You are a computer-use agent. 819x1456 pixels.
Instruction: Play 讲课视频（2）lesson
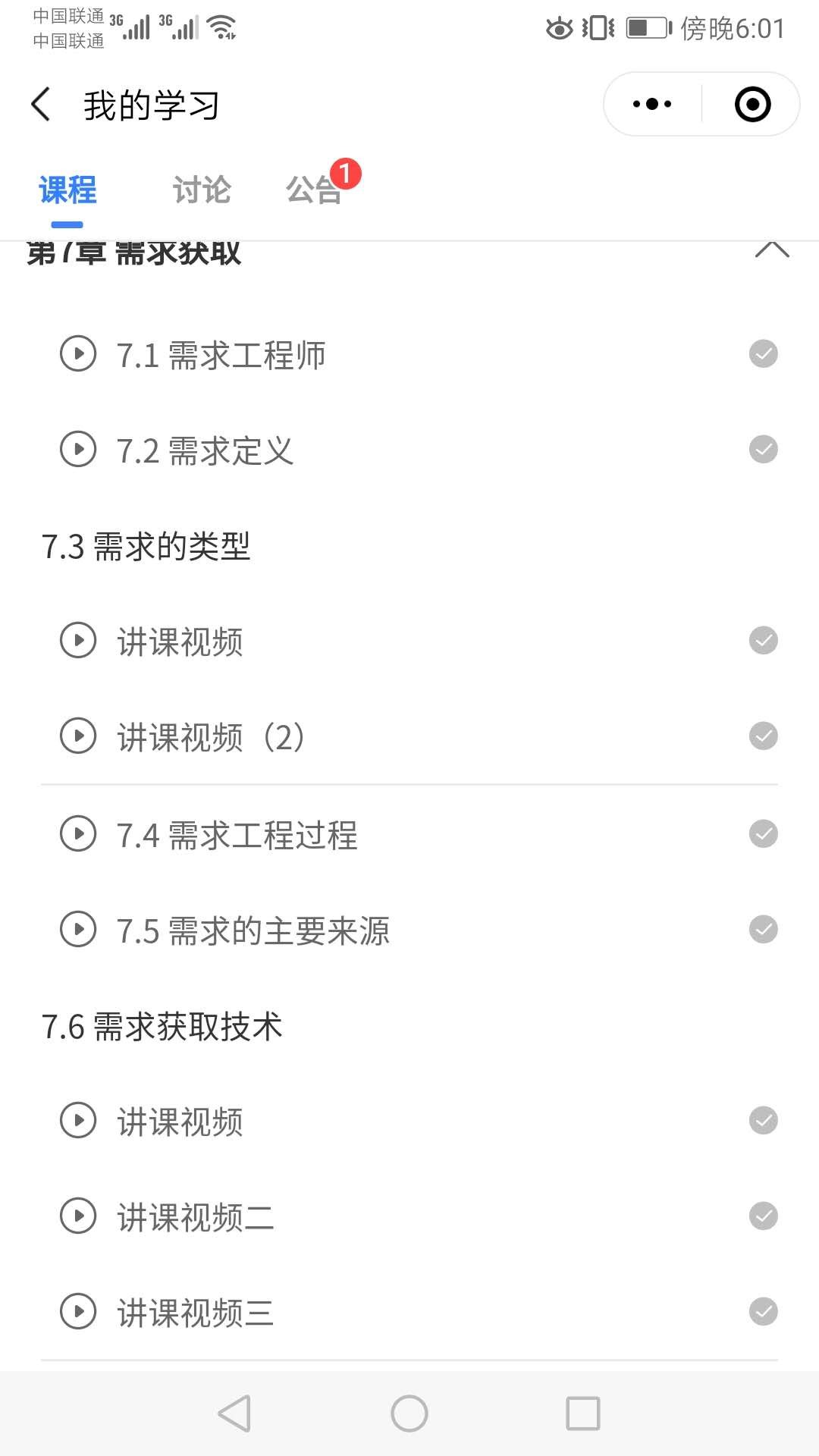click(x=210, y=737)
